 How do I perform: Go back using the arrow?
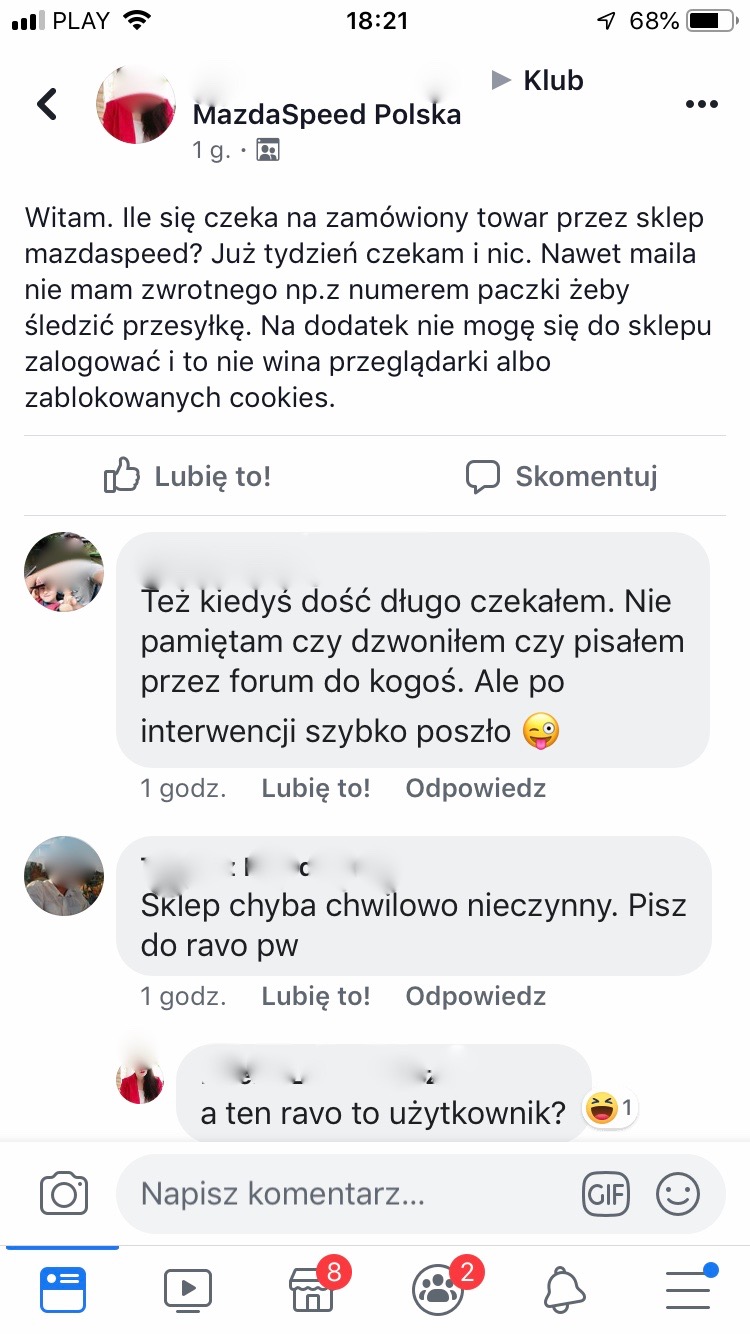click(47, 104)
